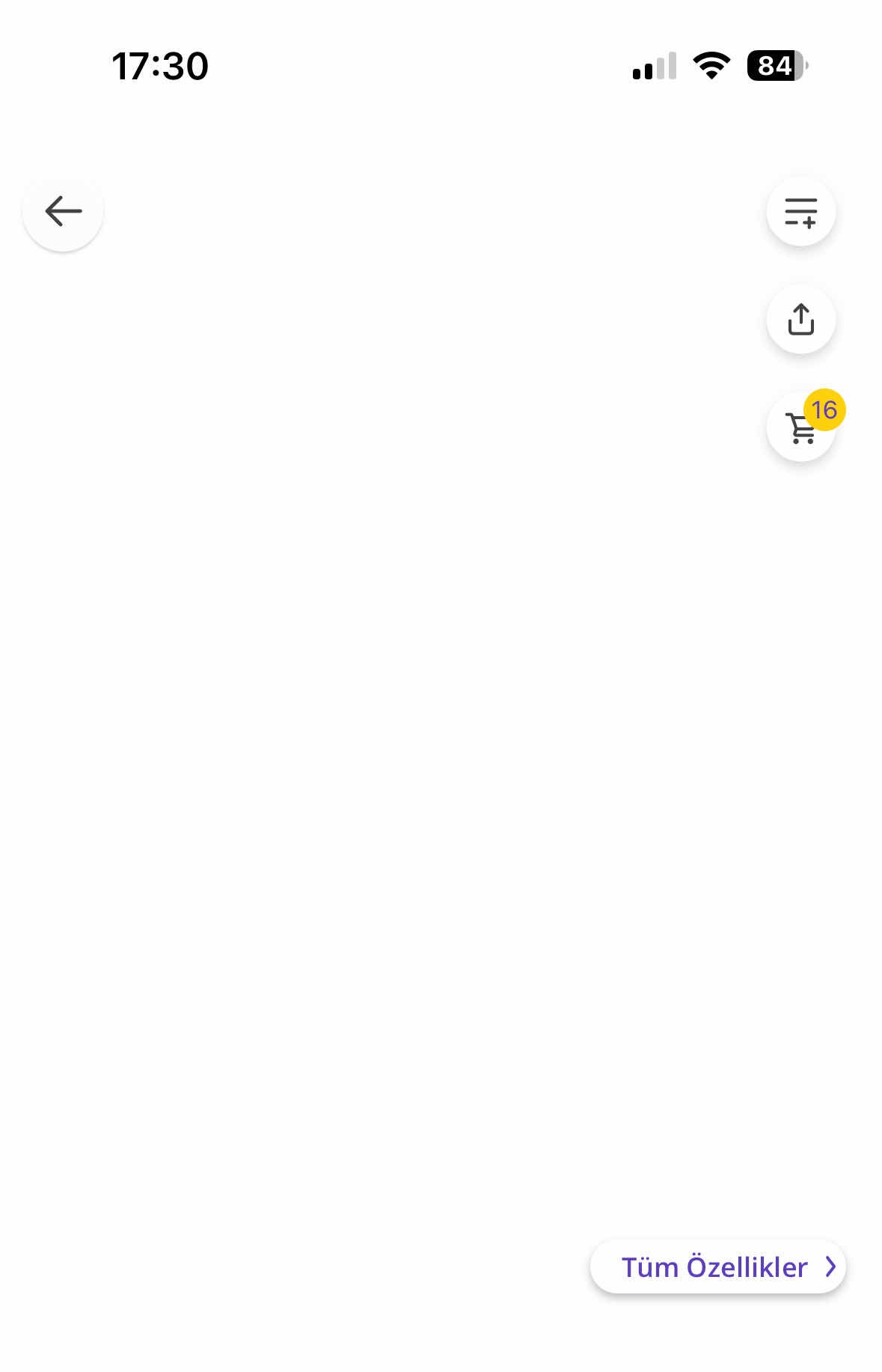Add product to a list
The height and width of the screenshot is (1372, 882).
800,212
